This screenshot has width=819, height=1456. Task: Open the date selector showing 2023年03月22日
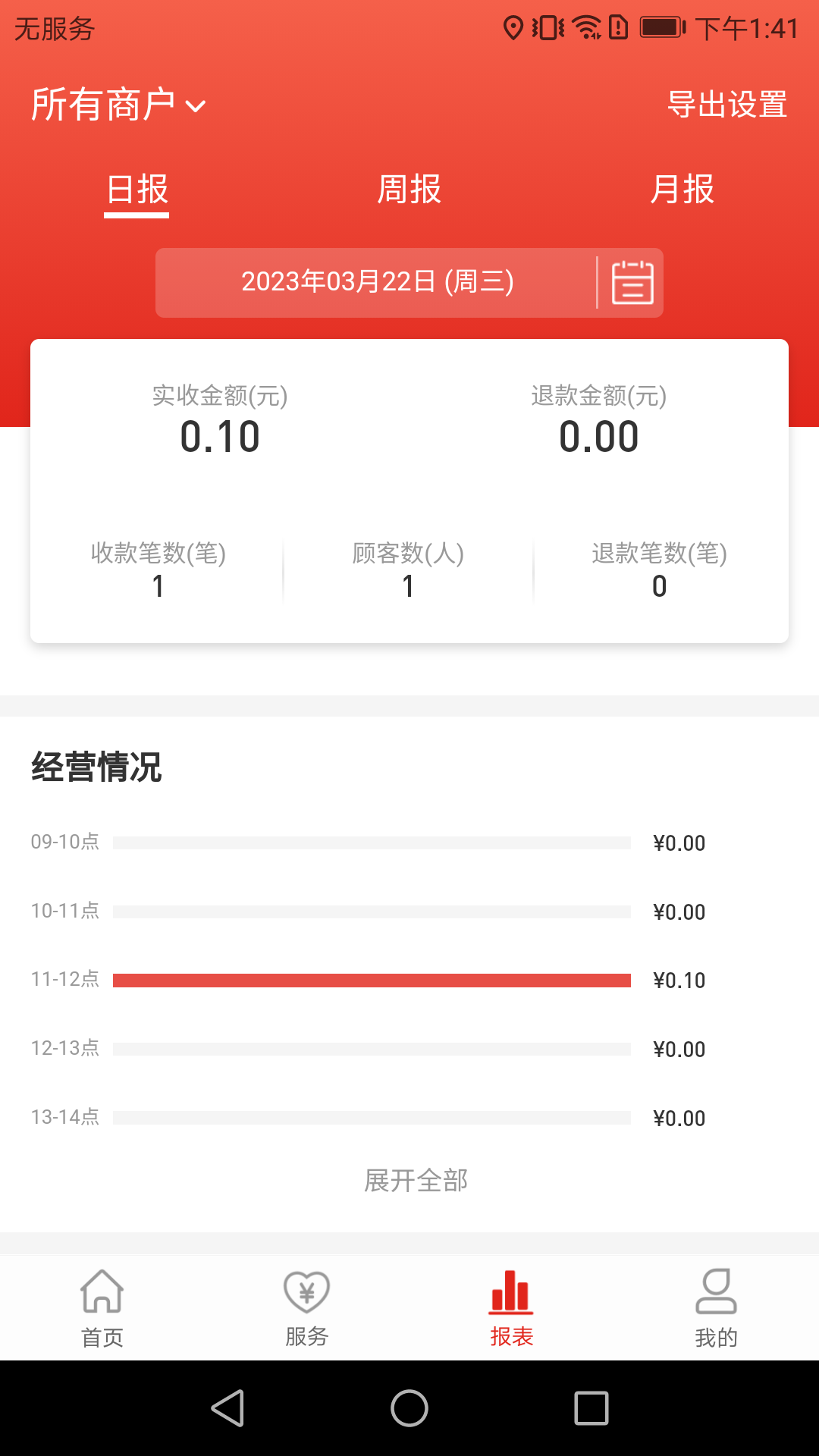[x=378, y=282]
